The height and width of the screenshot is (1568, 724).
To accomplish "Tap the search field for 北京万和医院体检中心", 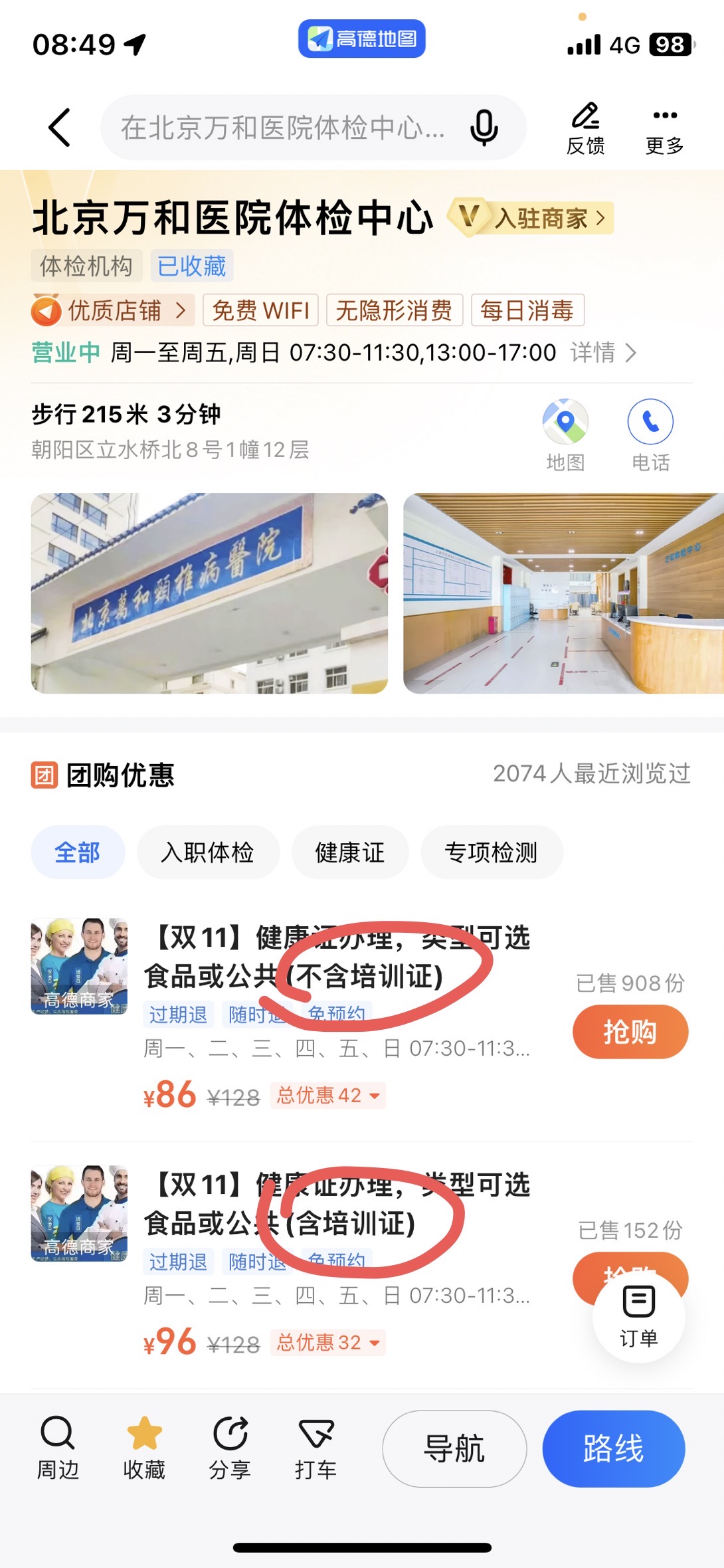I will tap(282, 128).
